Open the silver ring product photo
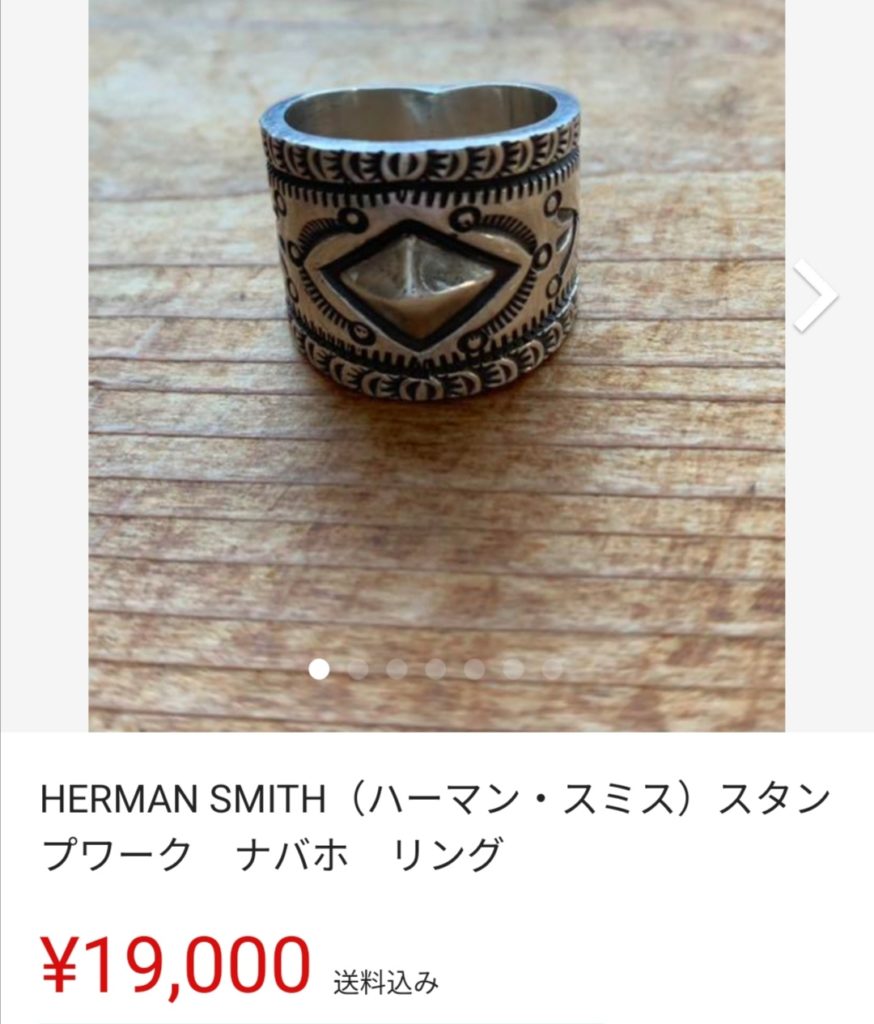The width and height of the screenshot is (874, 1024). point(420,245)
